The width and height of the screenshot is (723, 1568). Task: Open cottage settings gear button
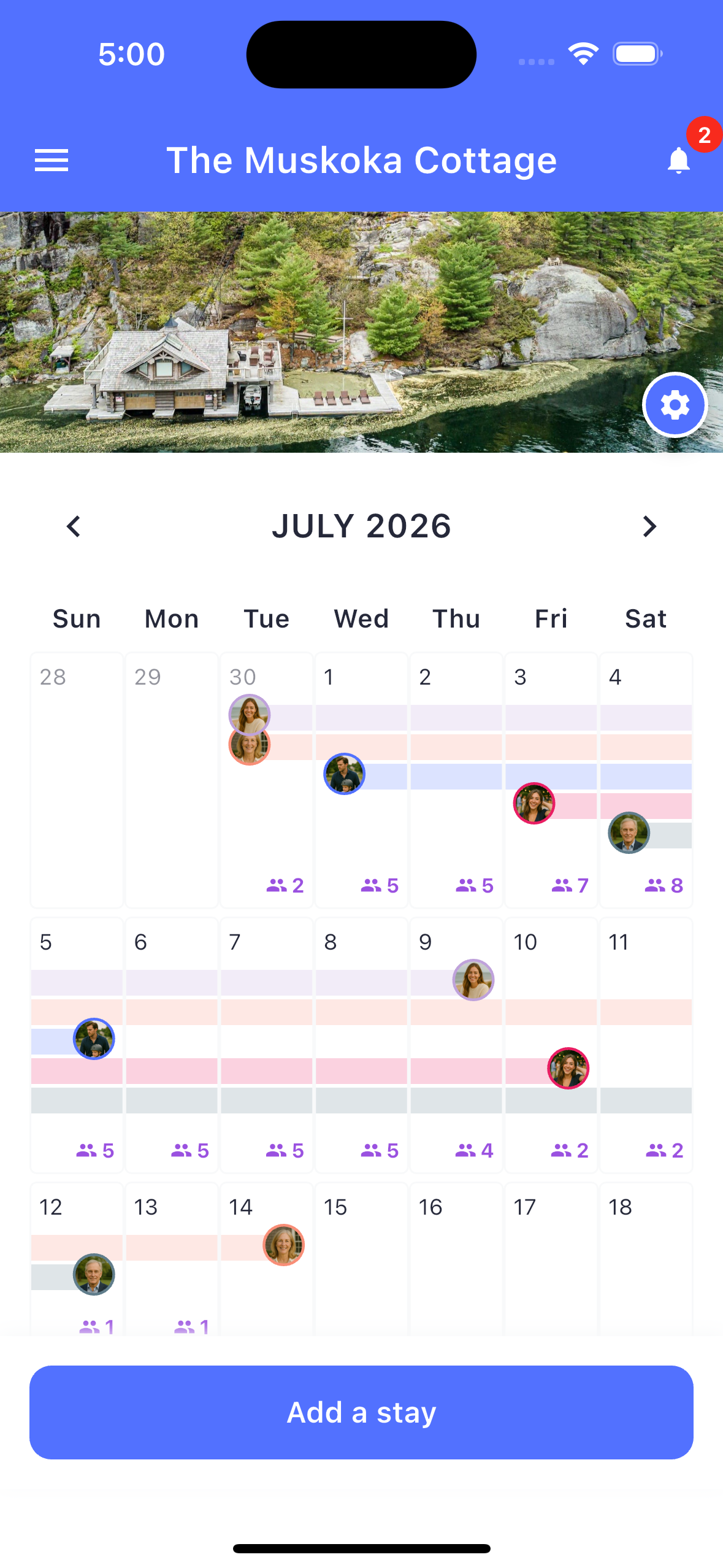point(675,405)
